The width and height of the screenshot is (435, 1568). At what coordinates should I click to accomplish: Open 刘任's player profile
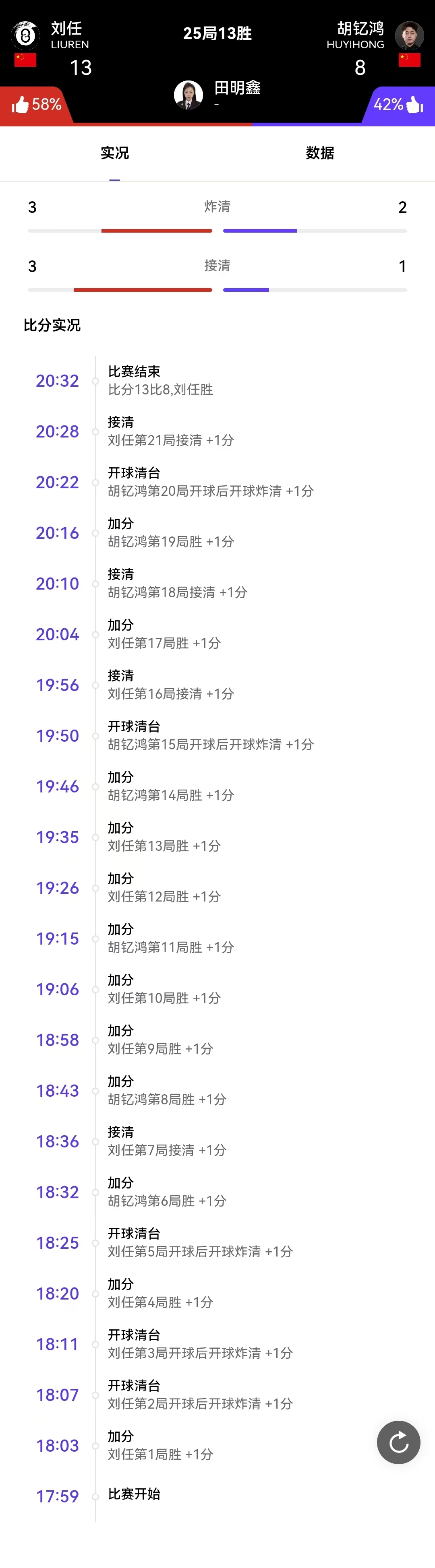click(26, 36)
